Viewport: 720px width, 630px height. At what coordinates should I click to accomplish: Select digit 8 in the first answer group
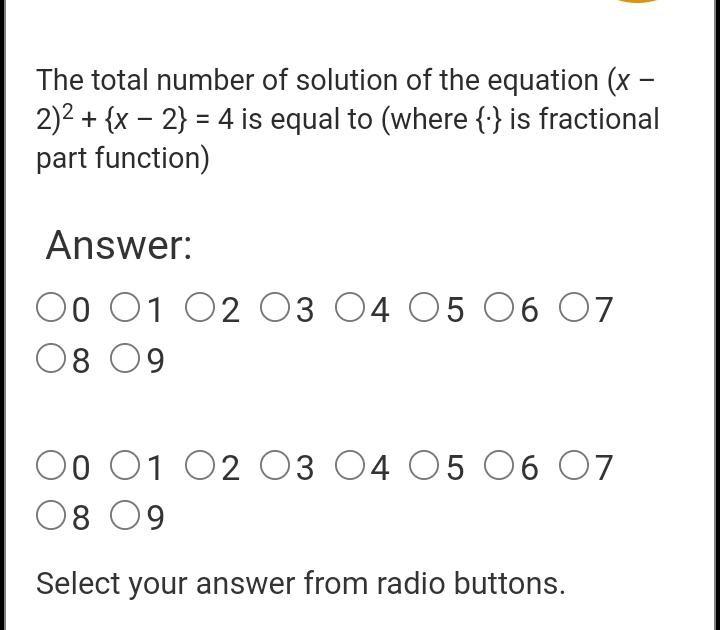click(51, 358)
